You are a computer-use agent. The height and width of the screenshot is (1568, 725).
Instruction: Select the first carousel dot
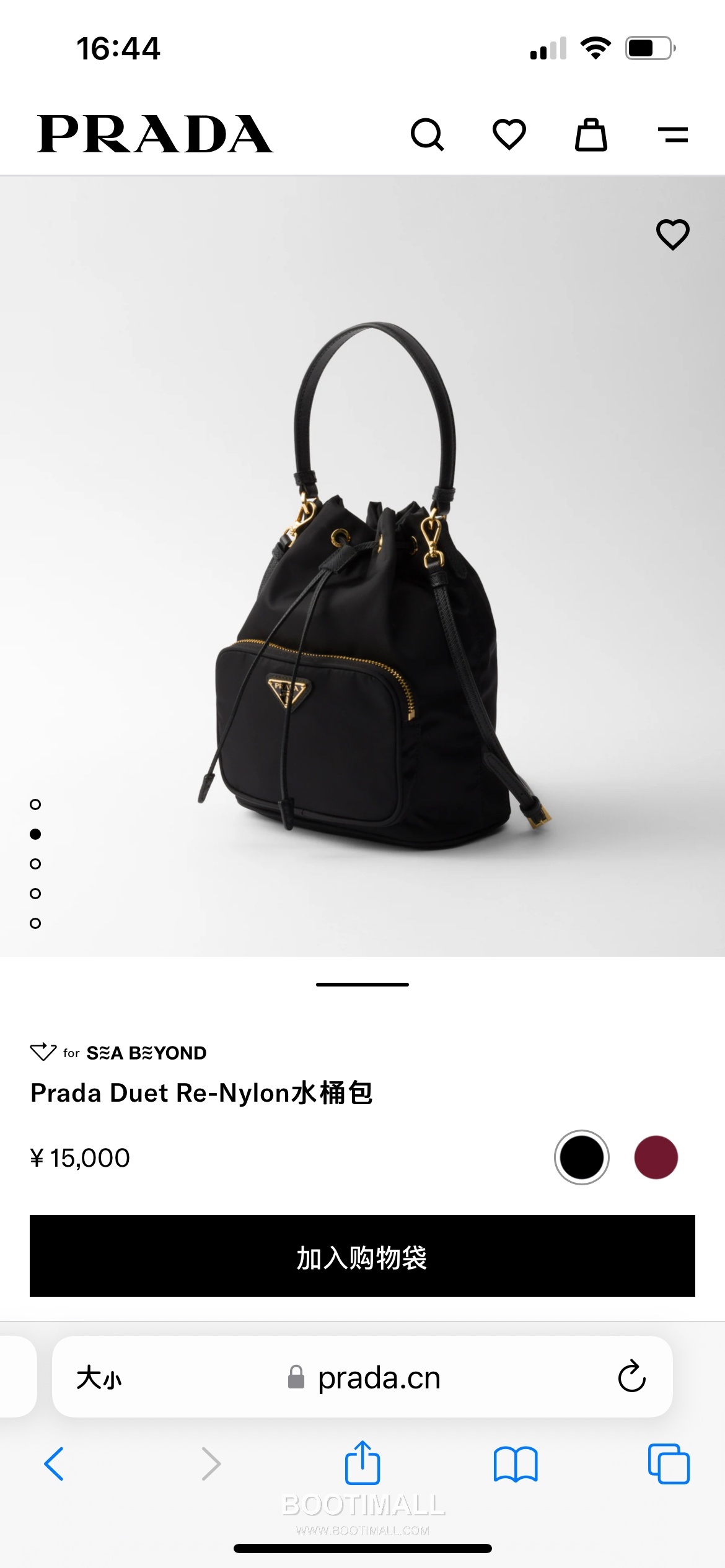click(35, 804)
